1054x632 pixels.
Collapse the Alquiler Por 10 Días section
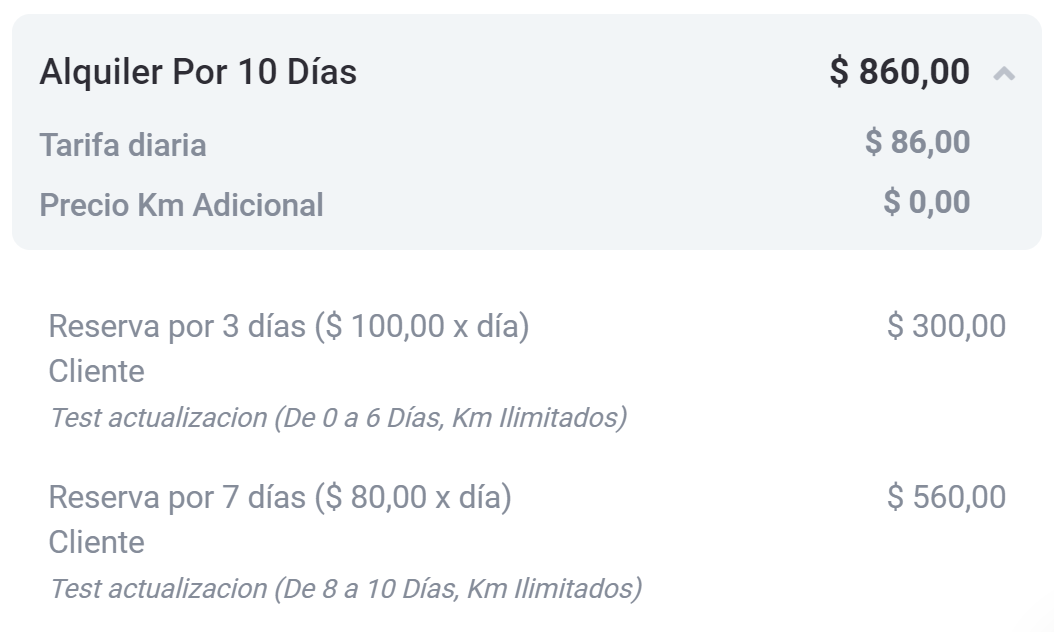pyautogui.click(x=1004, y=73)
